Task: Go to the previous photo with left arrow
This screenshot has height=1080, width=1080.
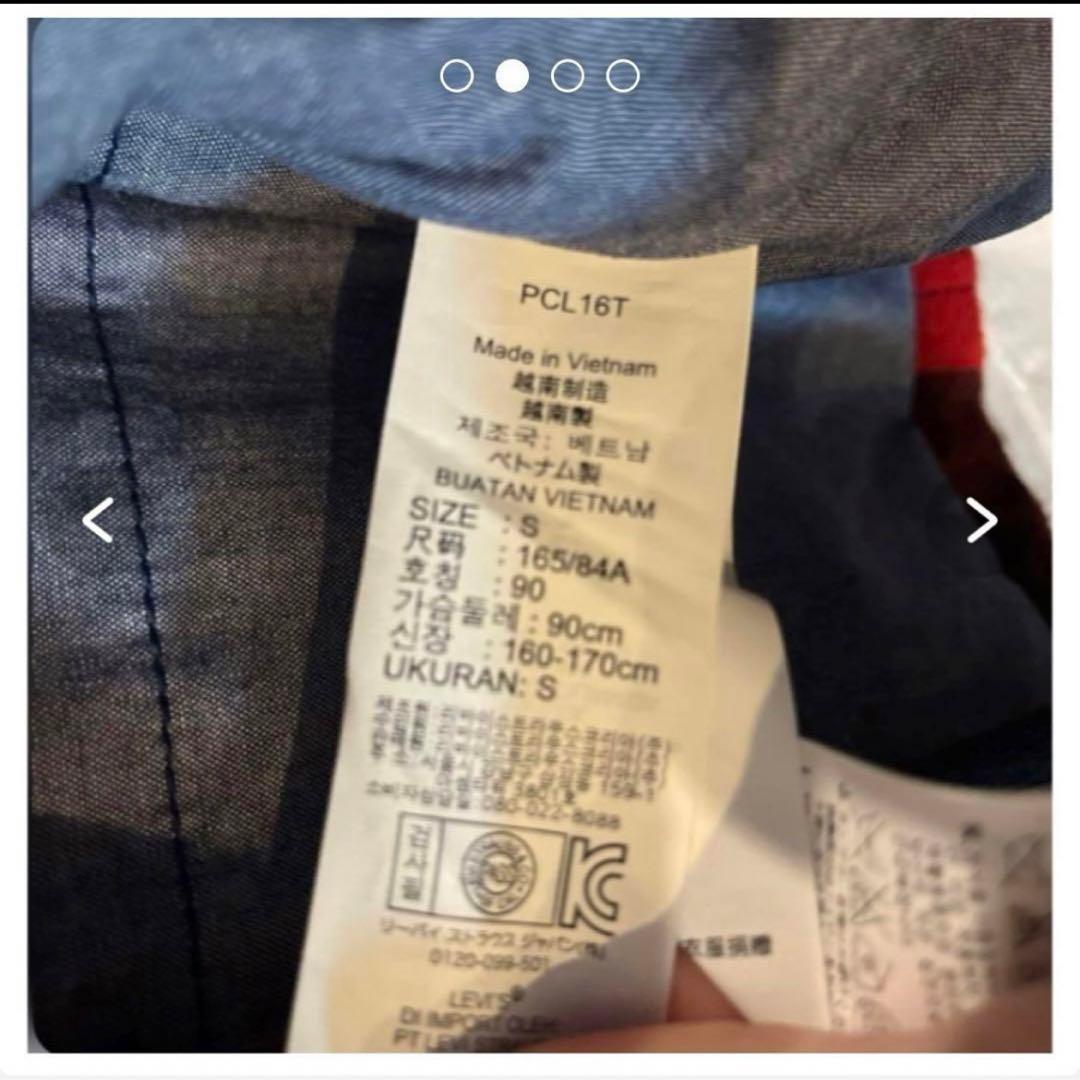Action: tap(97, 520)
